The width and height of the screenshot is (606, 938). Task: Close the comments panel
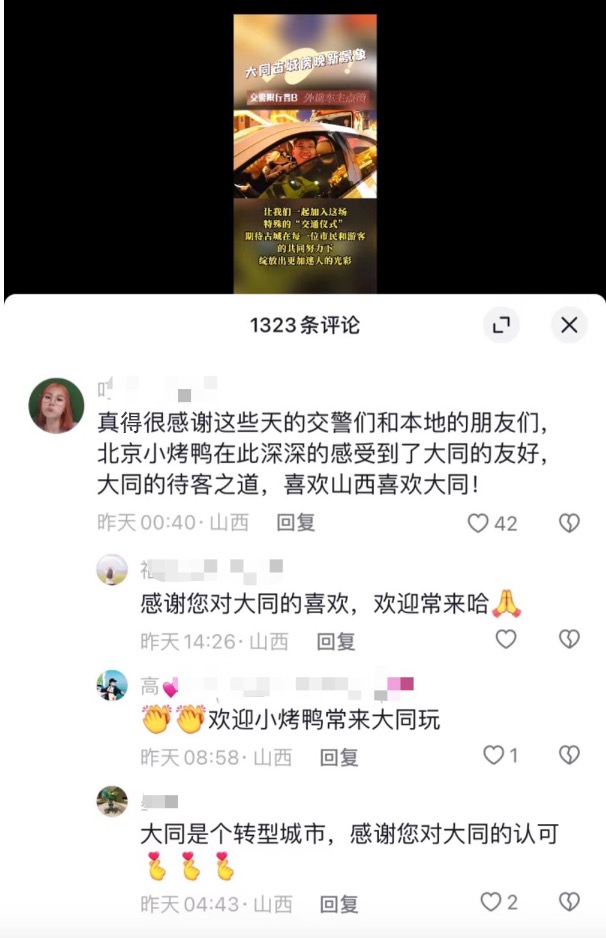(x=569, y=325)
